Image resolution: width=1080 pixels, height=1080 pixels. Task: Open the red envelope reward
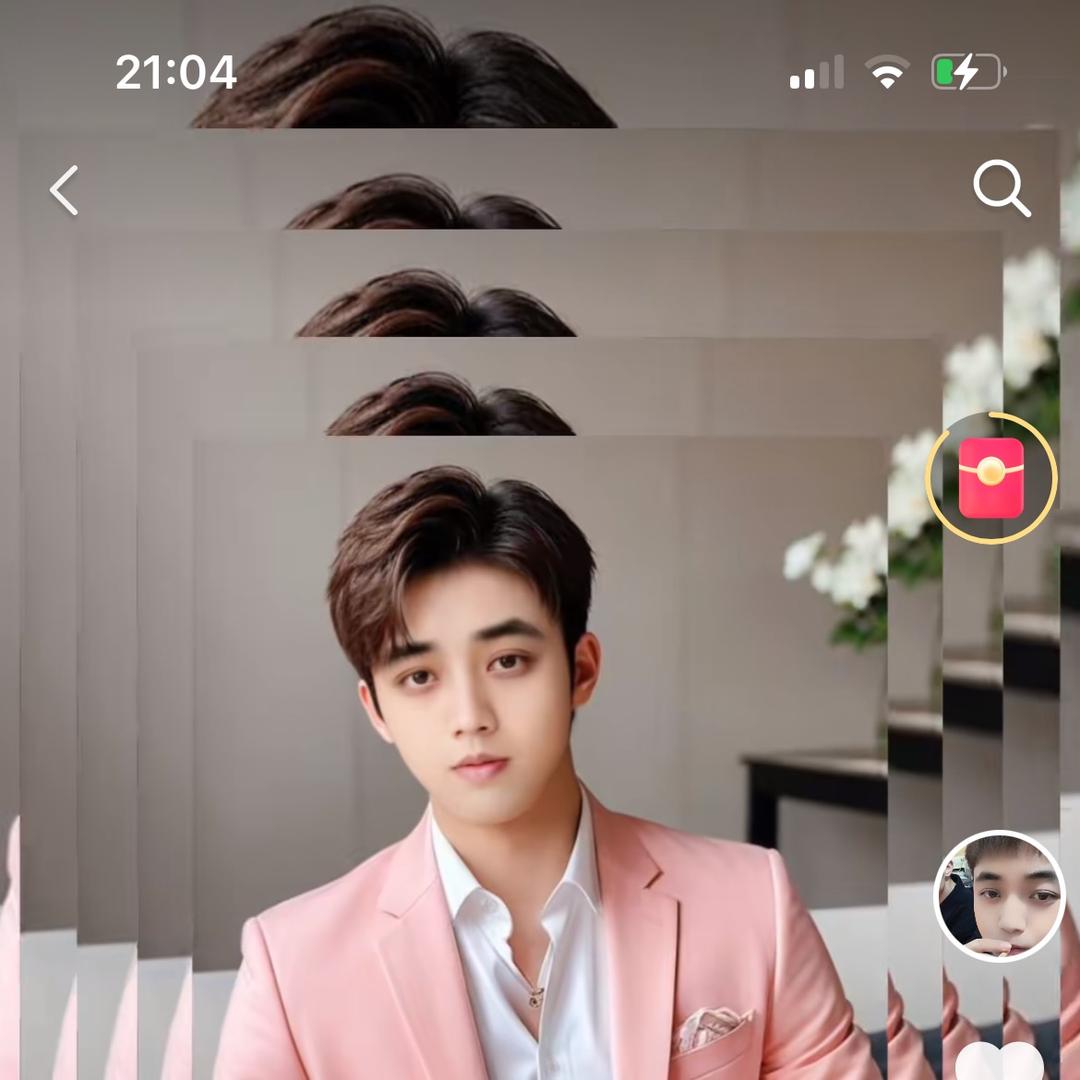click(991, 478)
